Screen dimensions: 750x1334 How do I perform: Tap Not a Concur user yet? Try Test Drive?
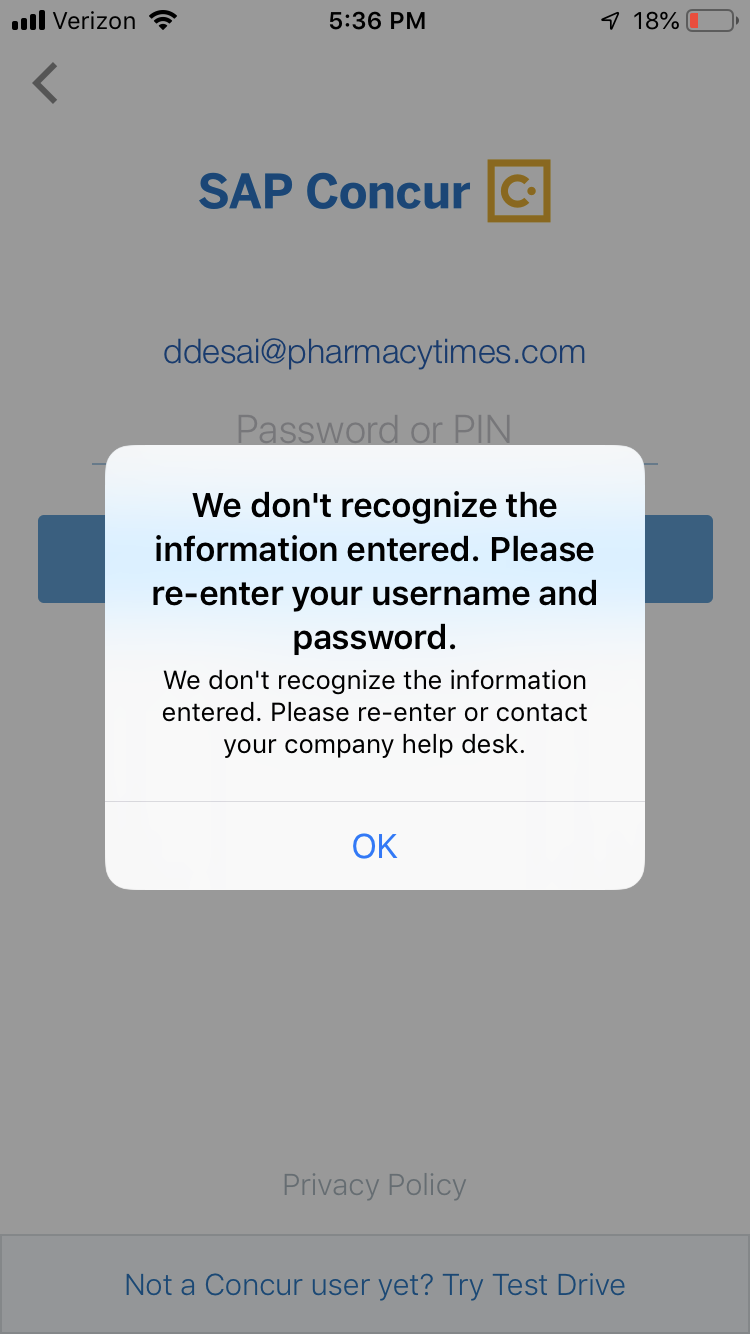[374, 1285]
